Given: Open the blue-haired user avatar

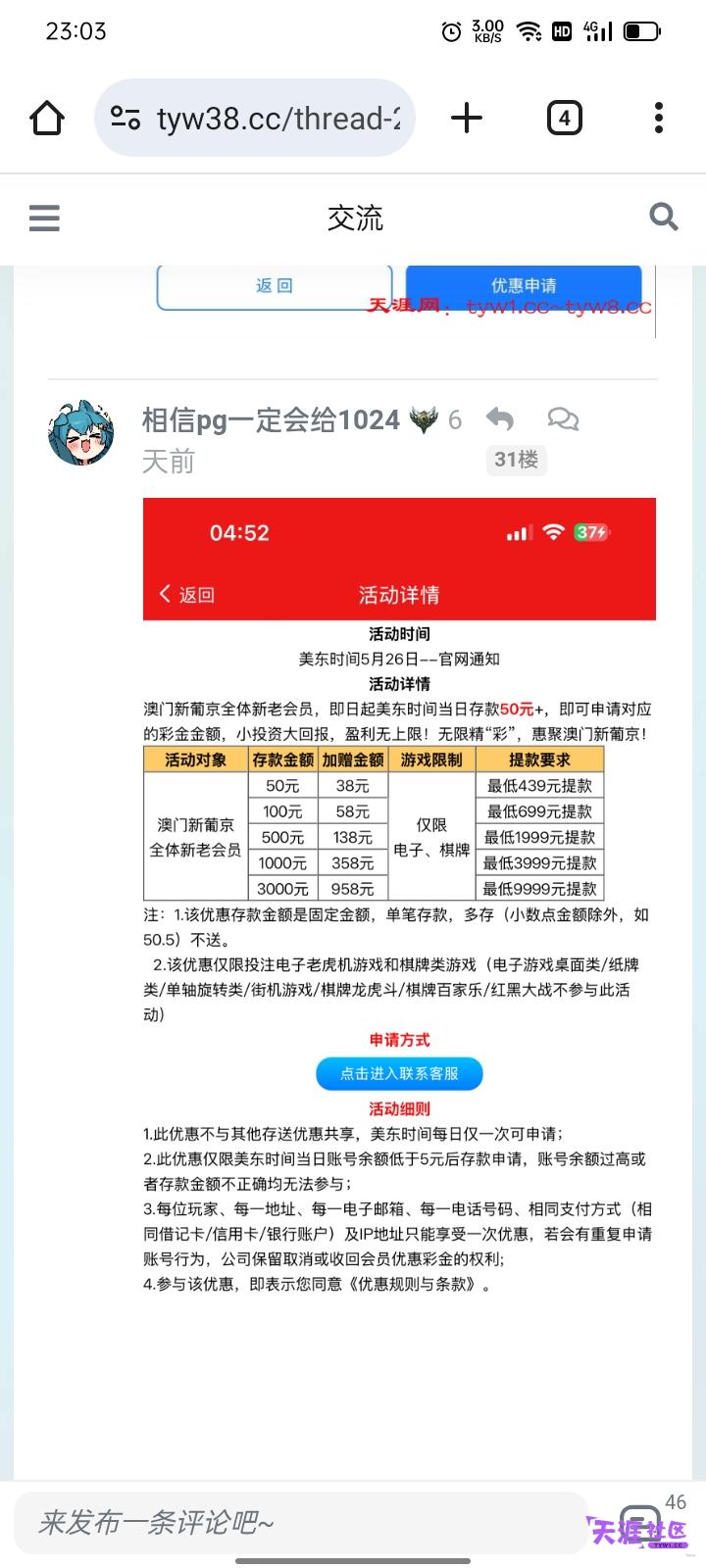Looking at the screenshot, I should point(80,432).
